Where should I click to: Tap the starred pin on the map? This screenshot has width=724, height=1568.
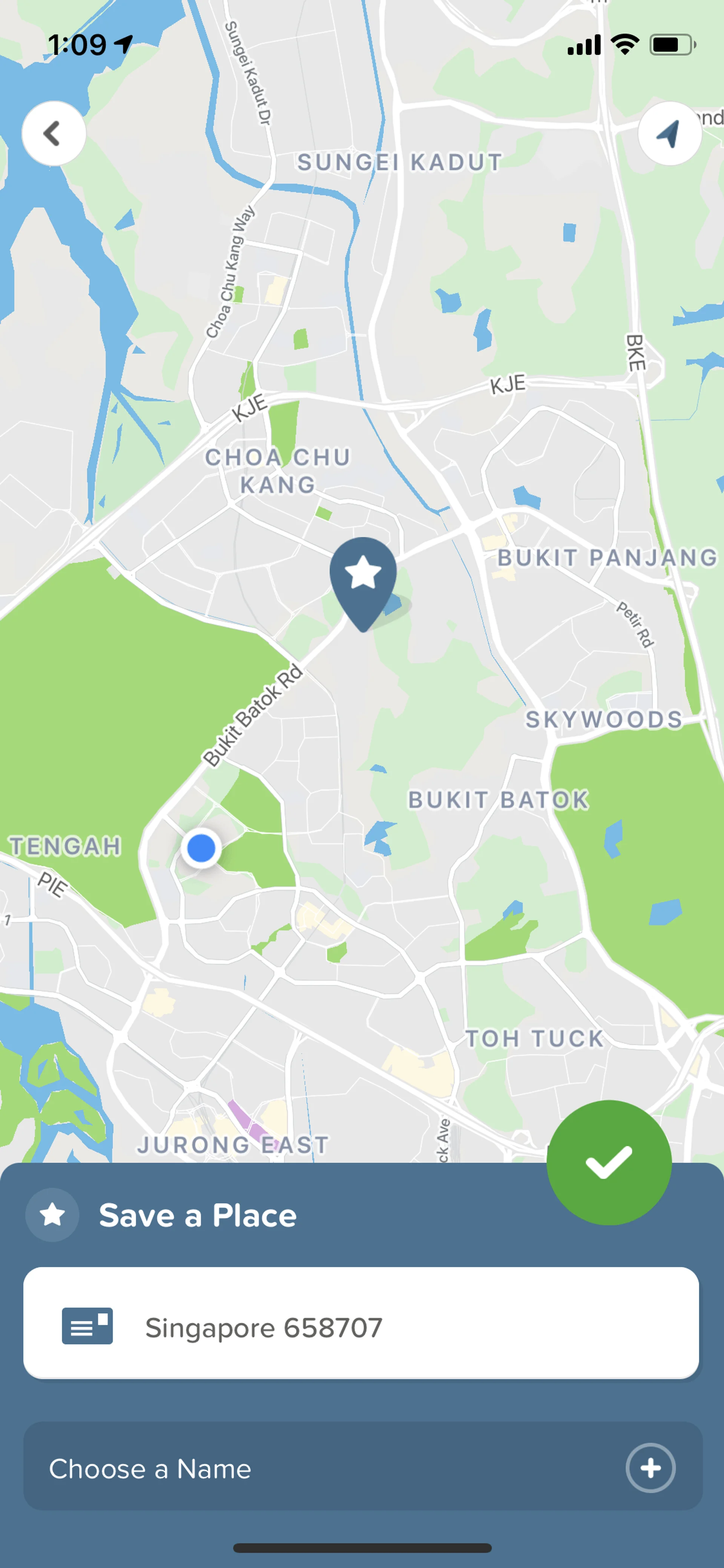coord(363,578)
